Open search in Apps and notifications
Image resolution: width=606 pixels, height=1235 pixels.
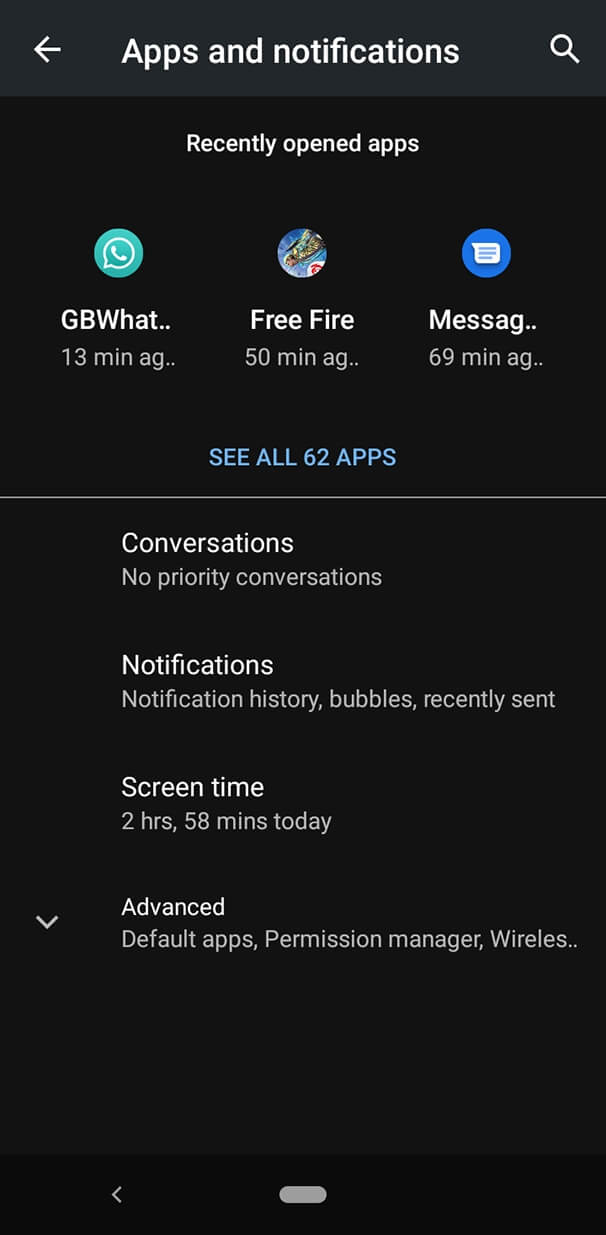tap(565, 49)
